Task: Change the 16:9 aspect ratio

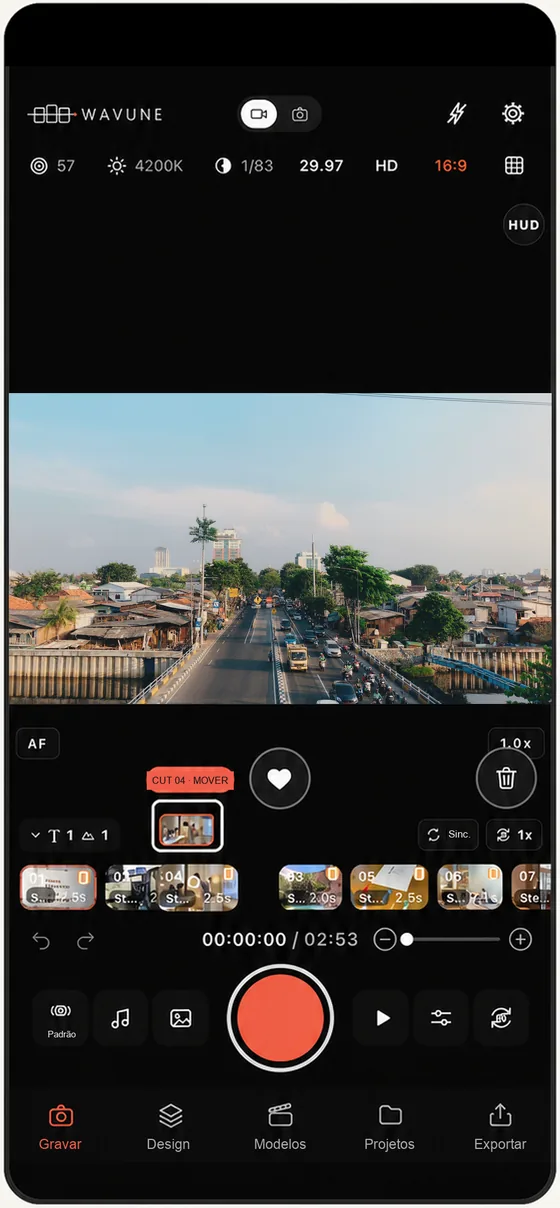Action: (x=451, y=166)
